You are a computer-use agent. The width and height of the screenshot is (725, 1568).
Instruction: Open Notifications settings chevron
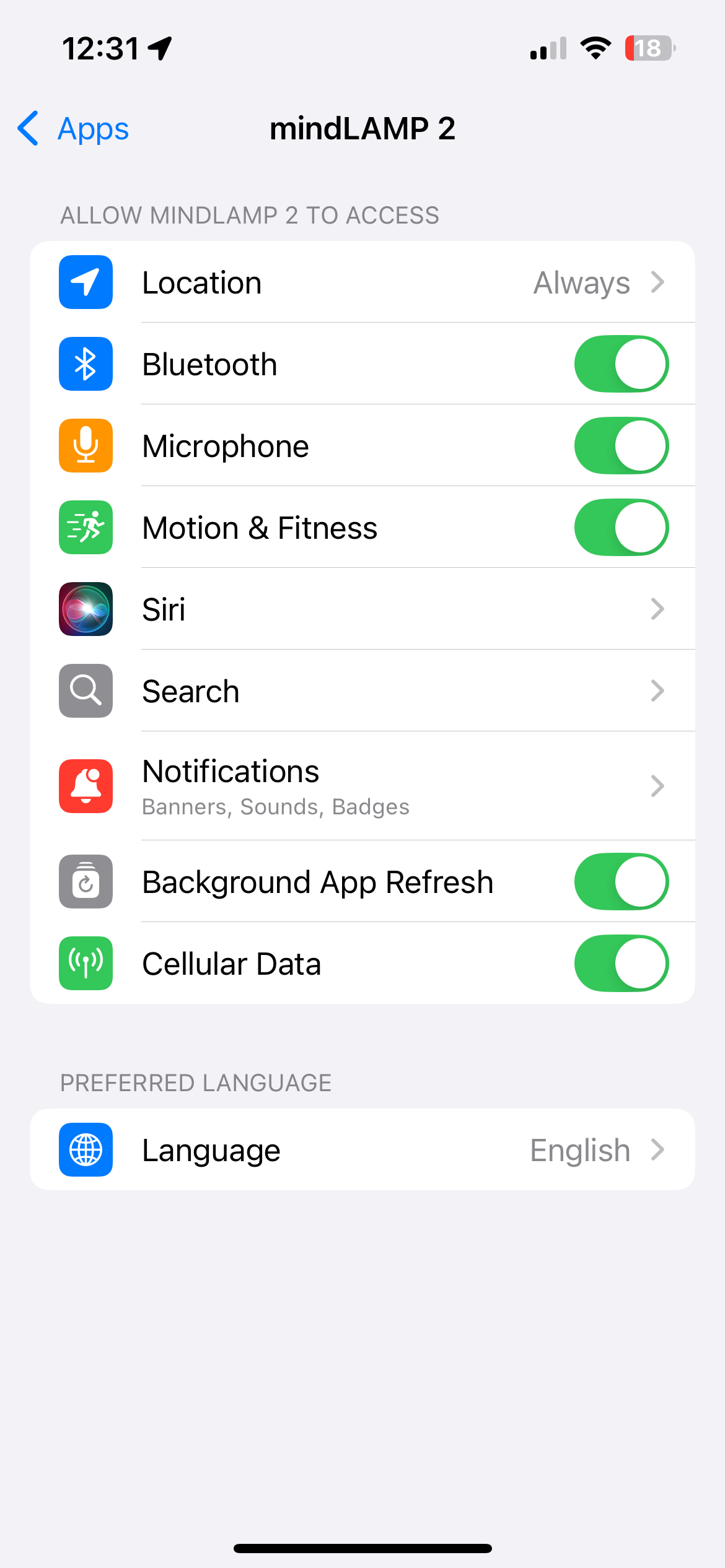pyautogui.click(x=658, y=786)
